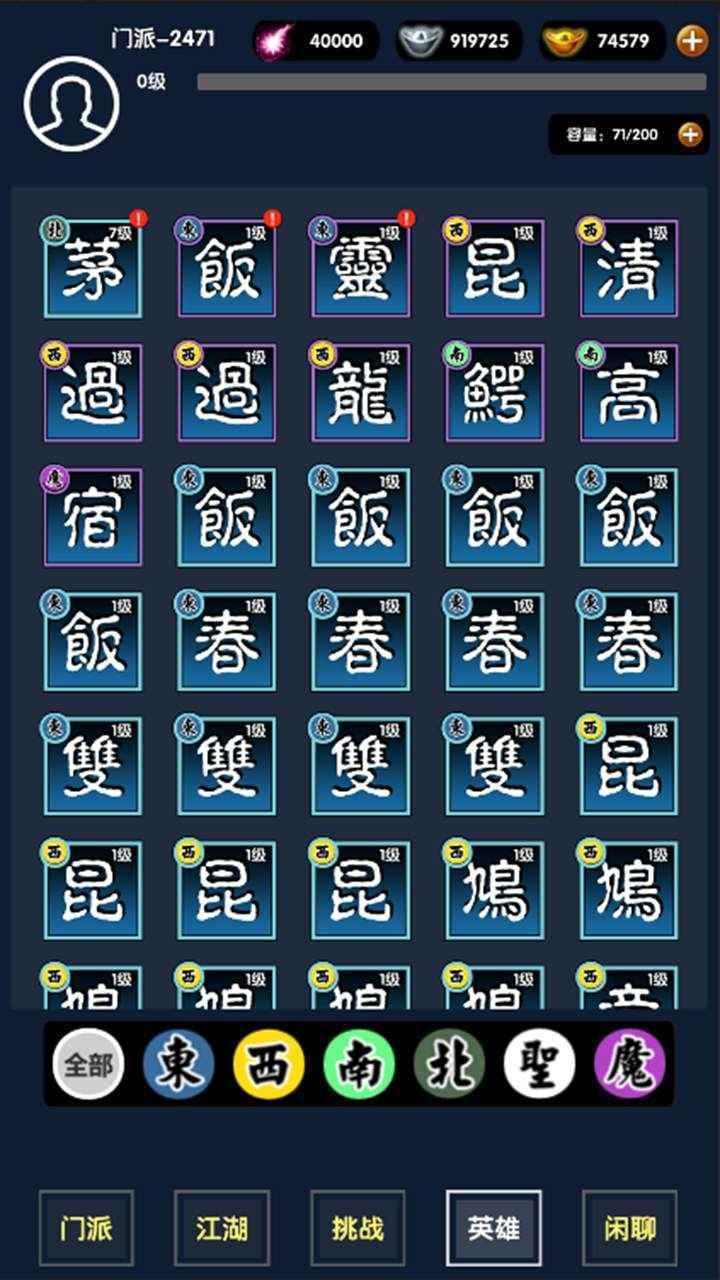
Task: Switch to the 门派 tab
Action: (x=86, y=1228)
